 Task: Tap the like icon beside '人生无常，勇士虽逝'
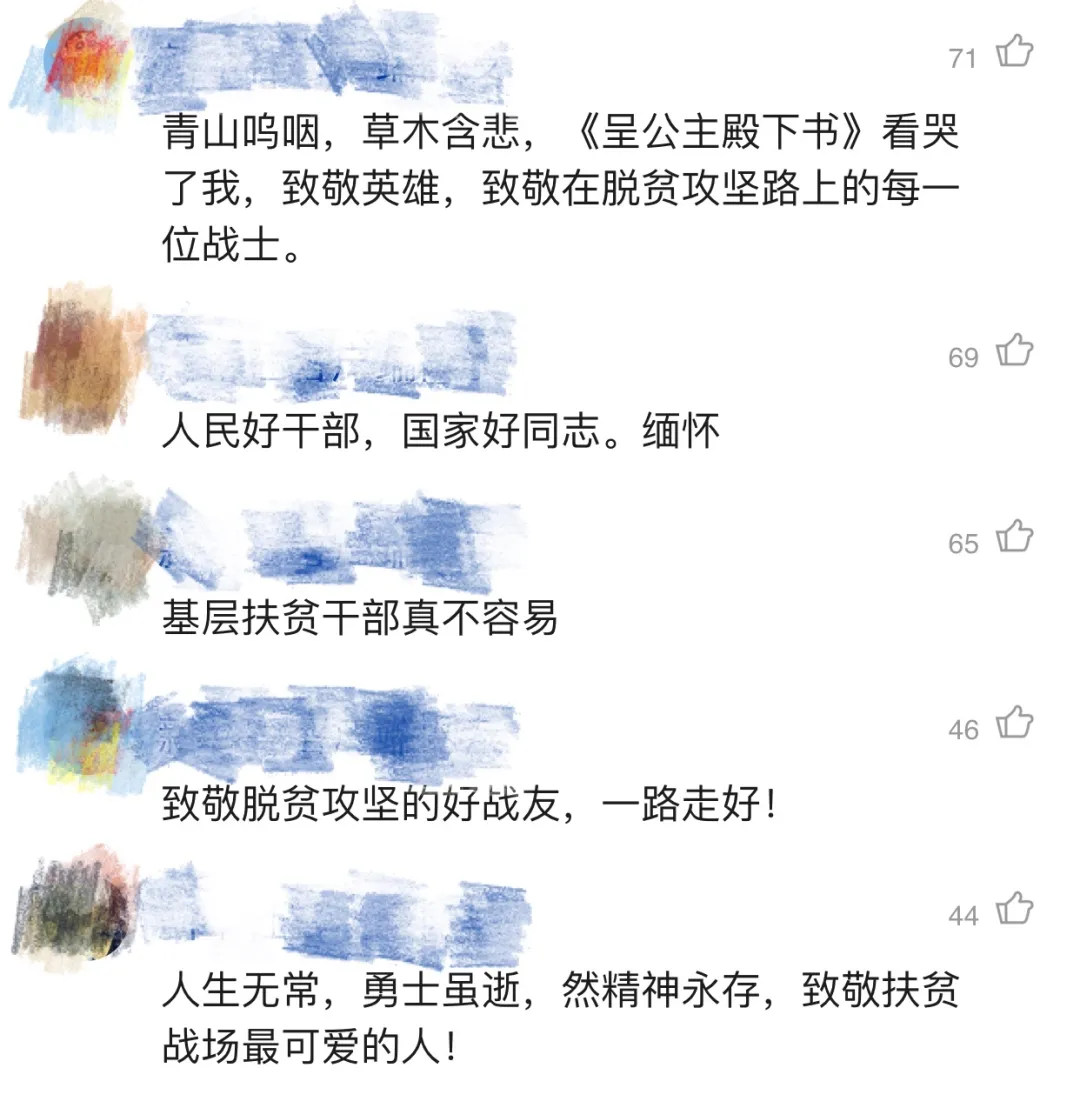1014,909
